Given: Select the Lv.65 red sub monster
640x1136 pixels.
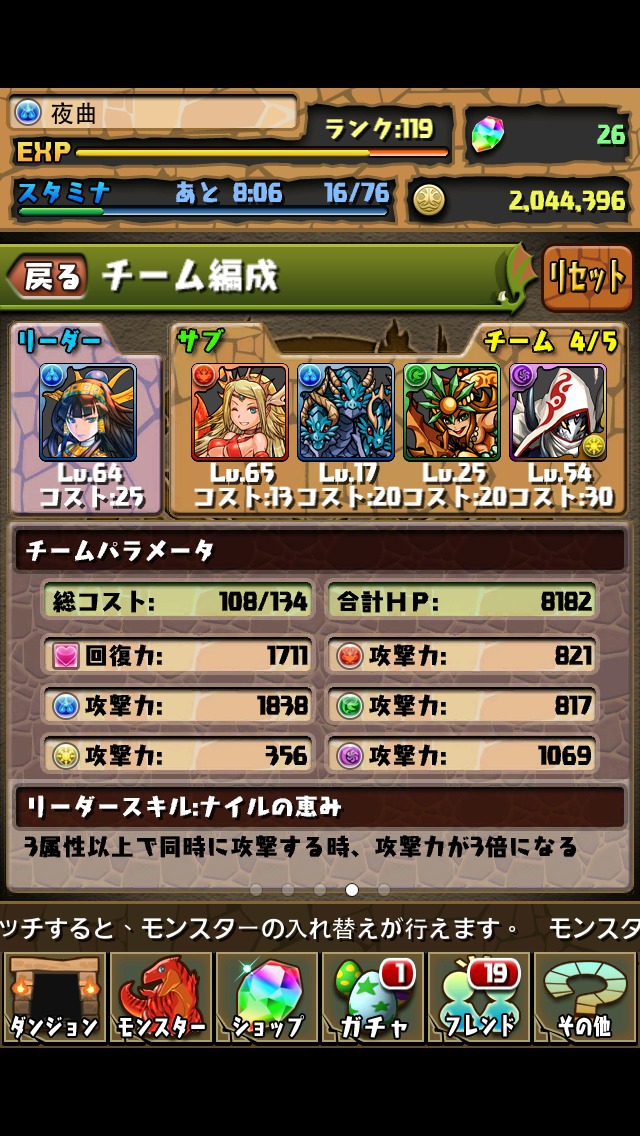Looking at the screenshot, I should pyautogui.click(x=240, y=412).
